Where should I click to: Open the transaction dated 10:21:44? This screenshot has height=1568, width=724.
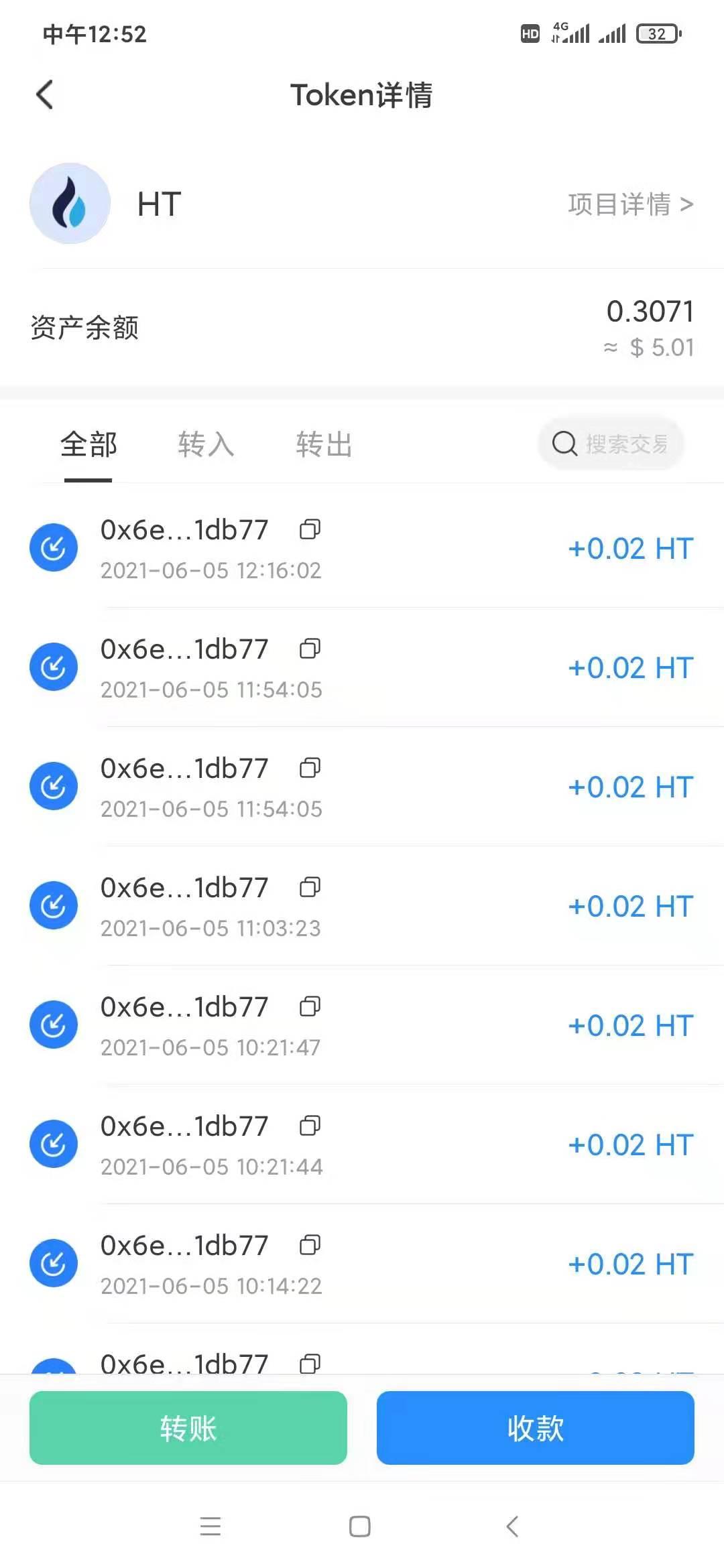362,1145
